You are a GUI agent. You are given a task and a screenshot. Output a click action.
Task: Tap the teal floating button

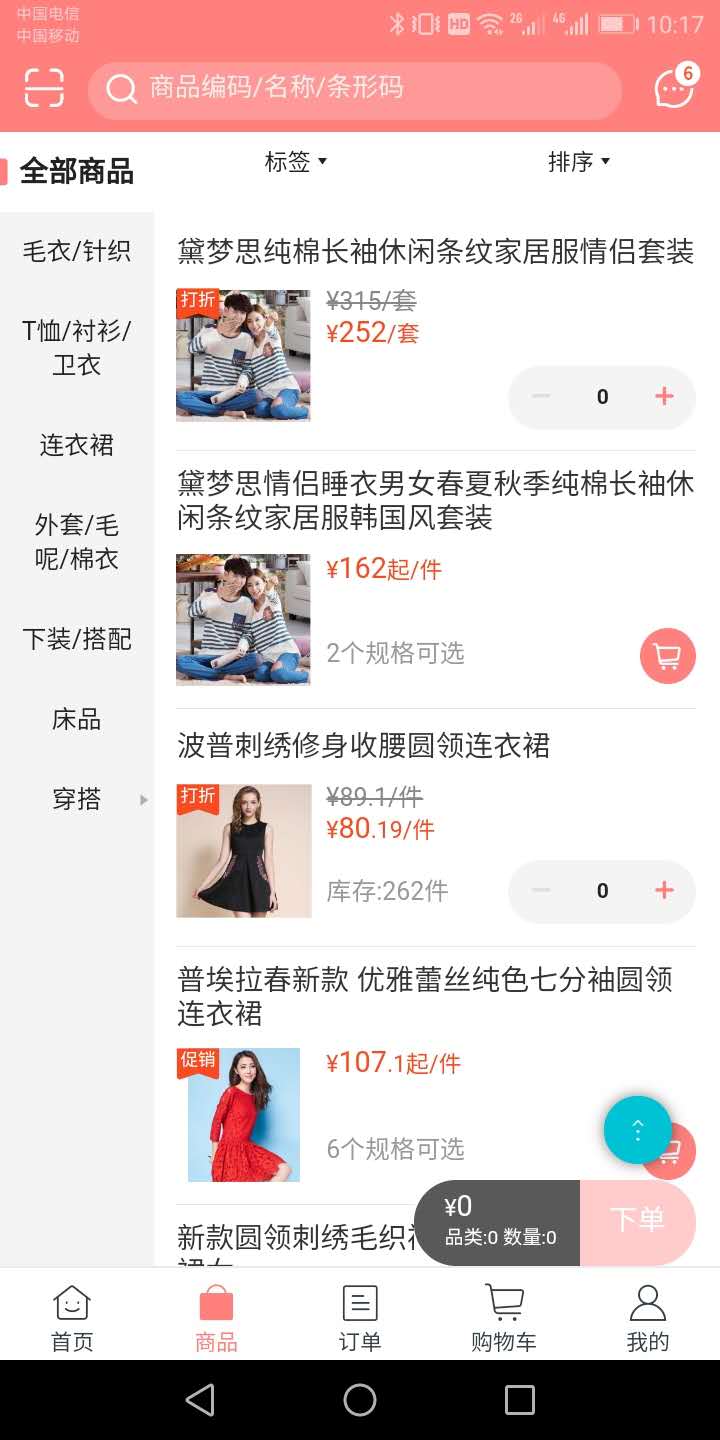coord(638,1130)
